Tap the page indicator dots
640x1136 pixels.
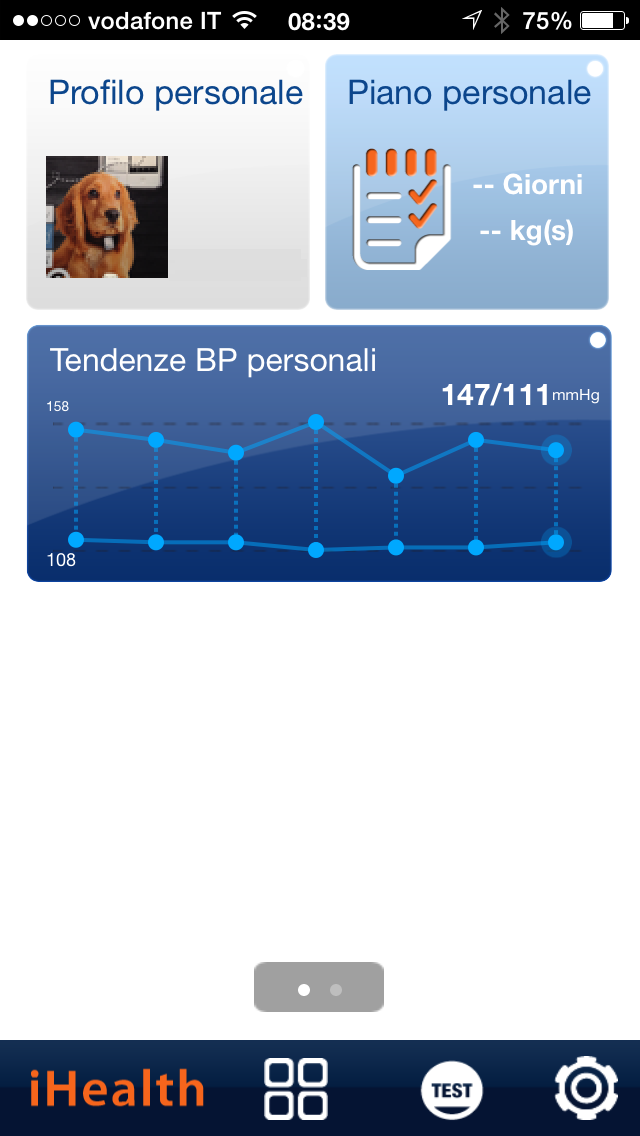click(x=319, y=988)
